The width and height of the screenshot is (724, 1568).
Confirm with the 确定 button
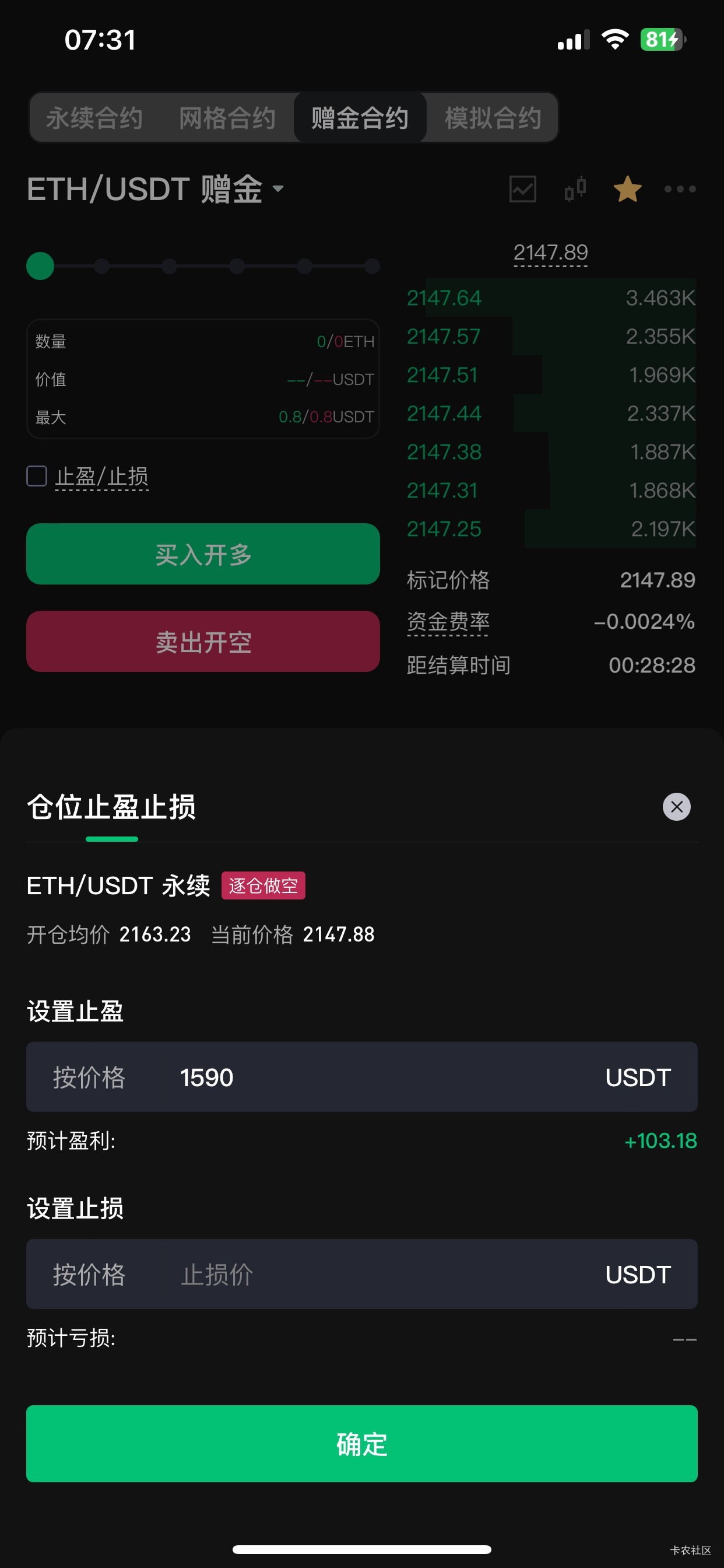click(x=361, y=1443)
